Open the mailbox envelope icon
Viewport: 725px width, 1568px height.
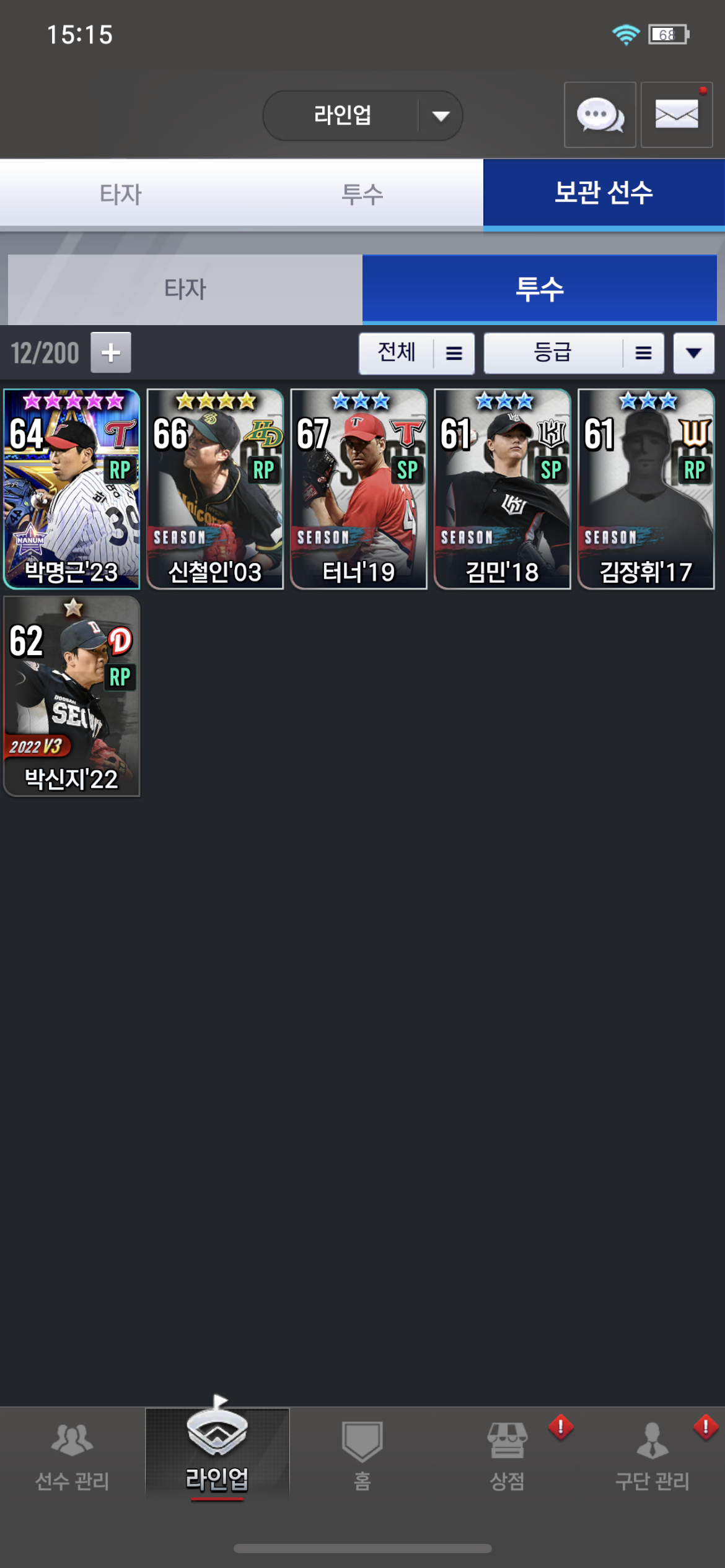click(676, 115)
